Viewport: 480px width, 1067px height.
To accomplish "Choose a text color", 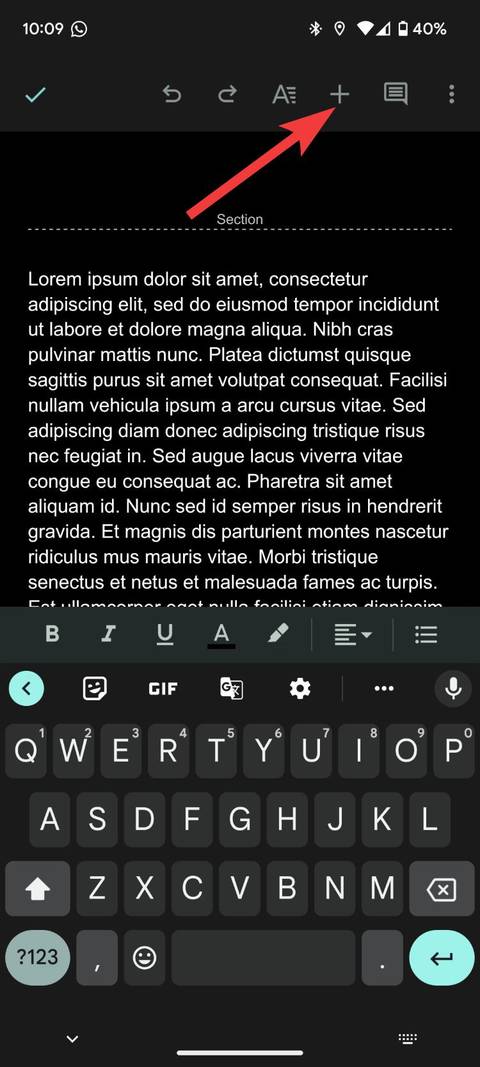I will (221, 636).
